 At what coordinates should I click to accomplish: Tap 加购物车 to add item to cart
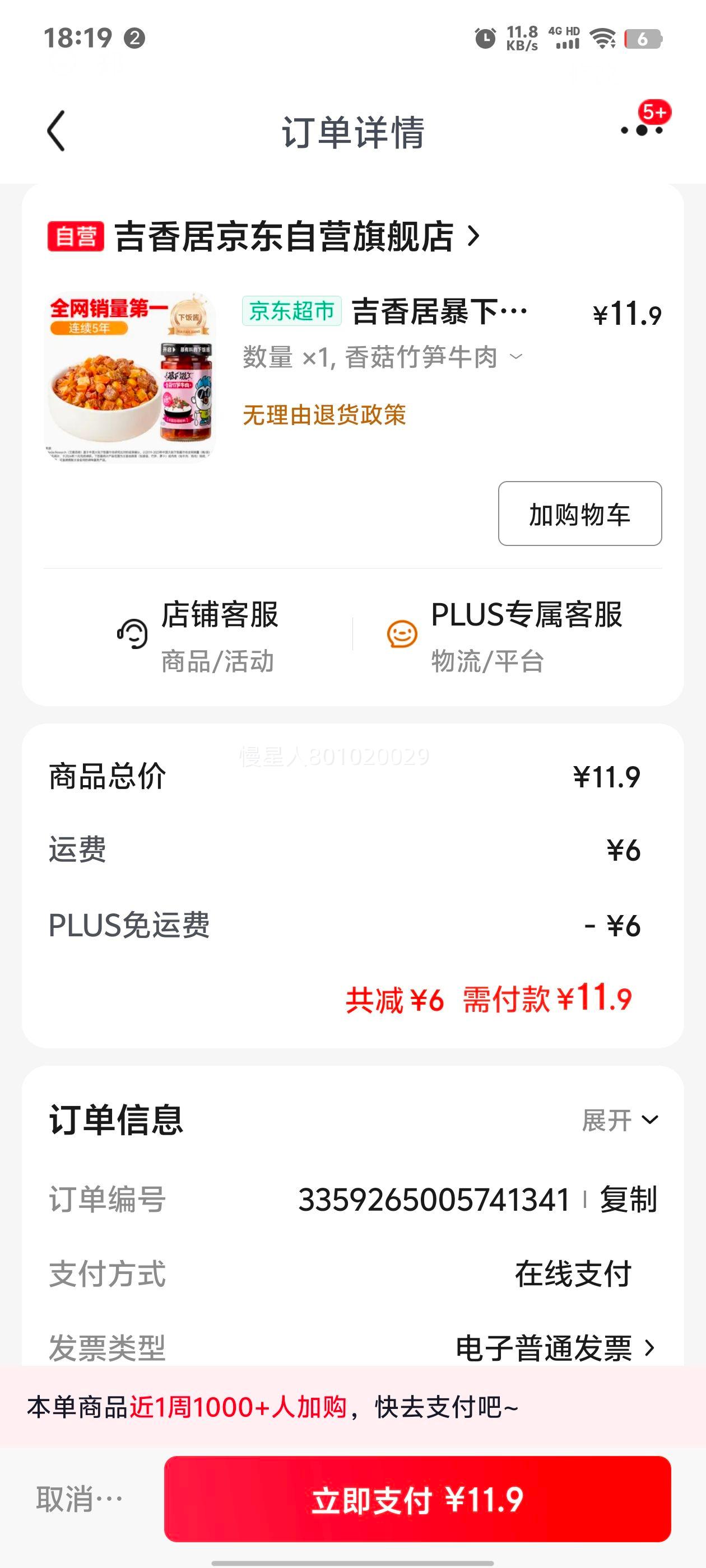pos(579,514)
